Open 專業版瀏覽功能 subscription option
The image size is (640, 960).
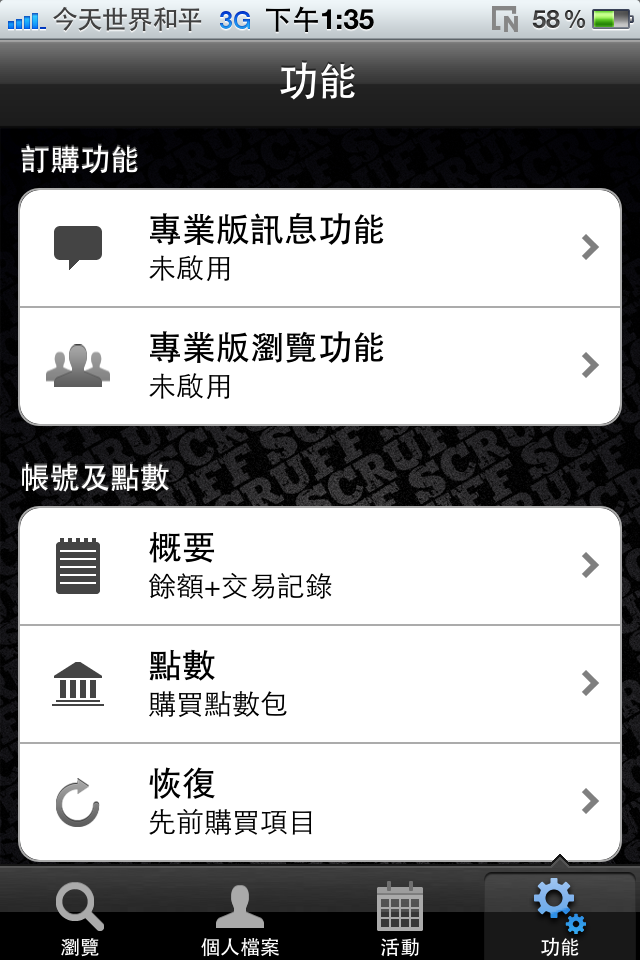point(320,366)
